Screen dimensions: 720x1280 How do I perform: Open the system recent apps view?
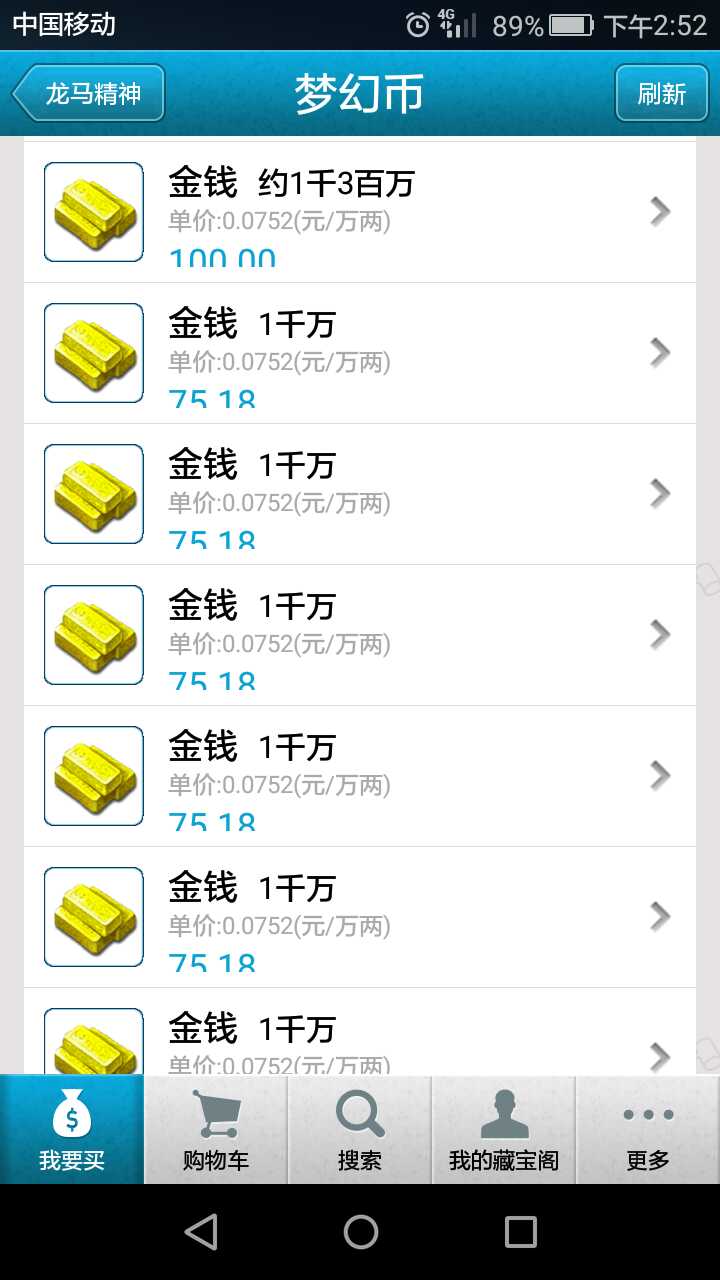520,1232
